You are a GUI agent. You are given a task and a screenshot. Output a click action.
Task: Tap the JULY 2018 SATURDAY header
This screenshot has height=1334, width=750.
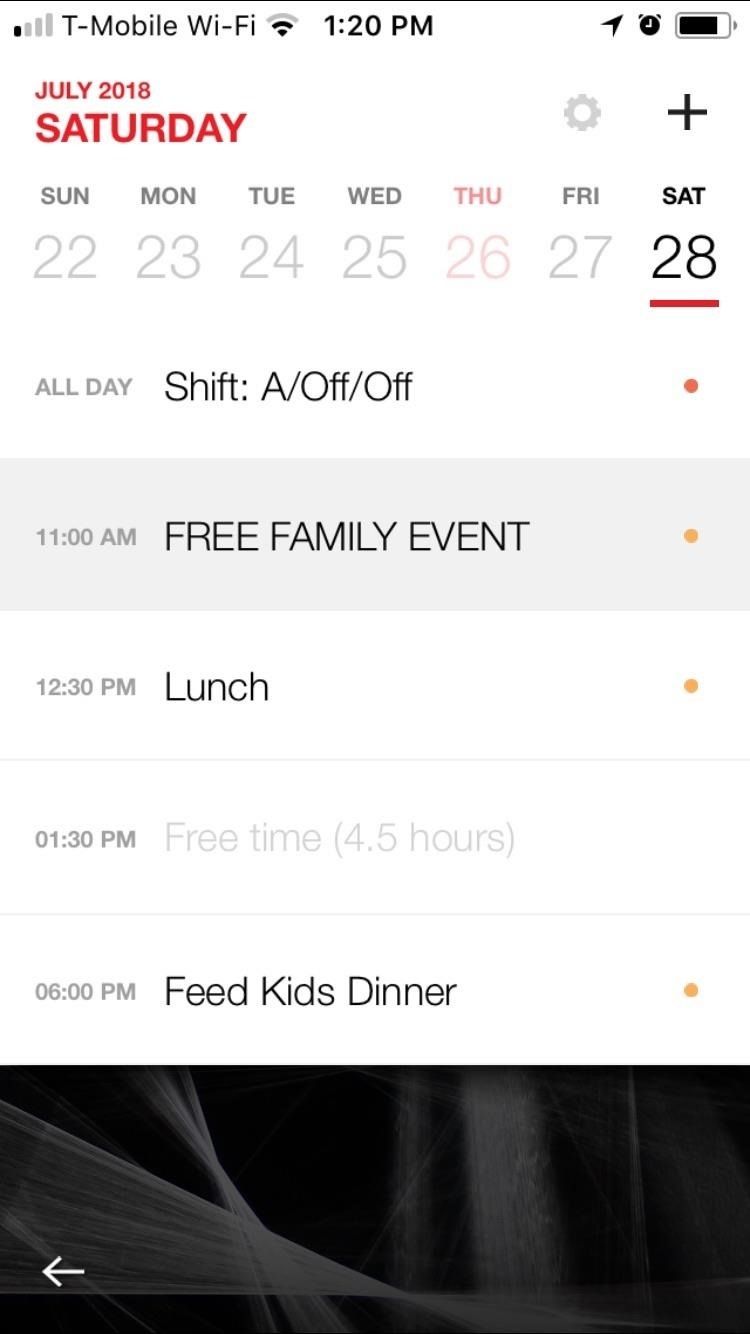tap(141, 114)
